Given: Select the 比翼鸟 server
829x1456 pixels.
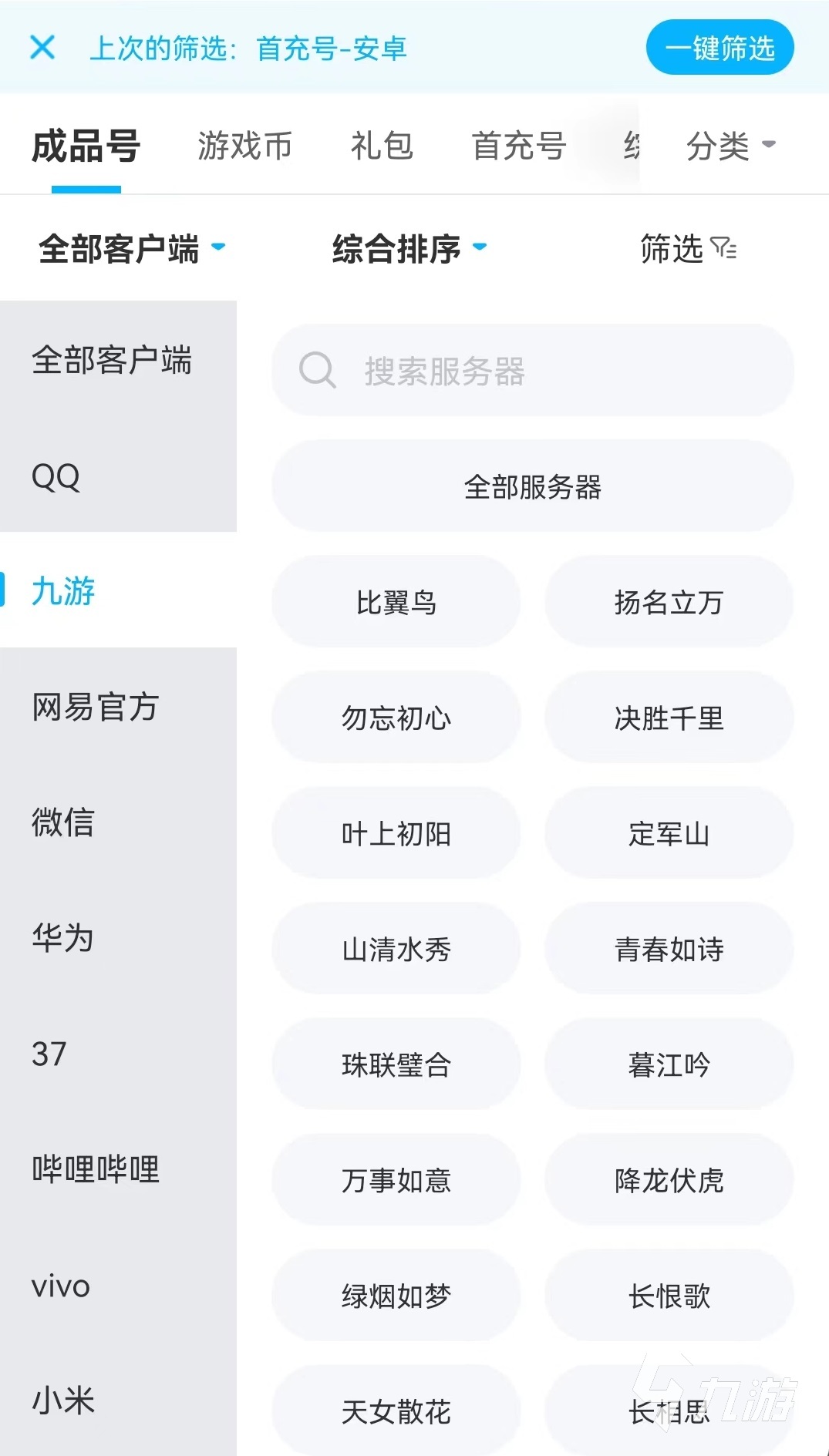Looking at the screenshot, I should click(x=396, y=602).
